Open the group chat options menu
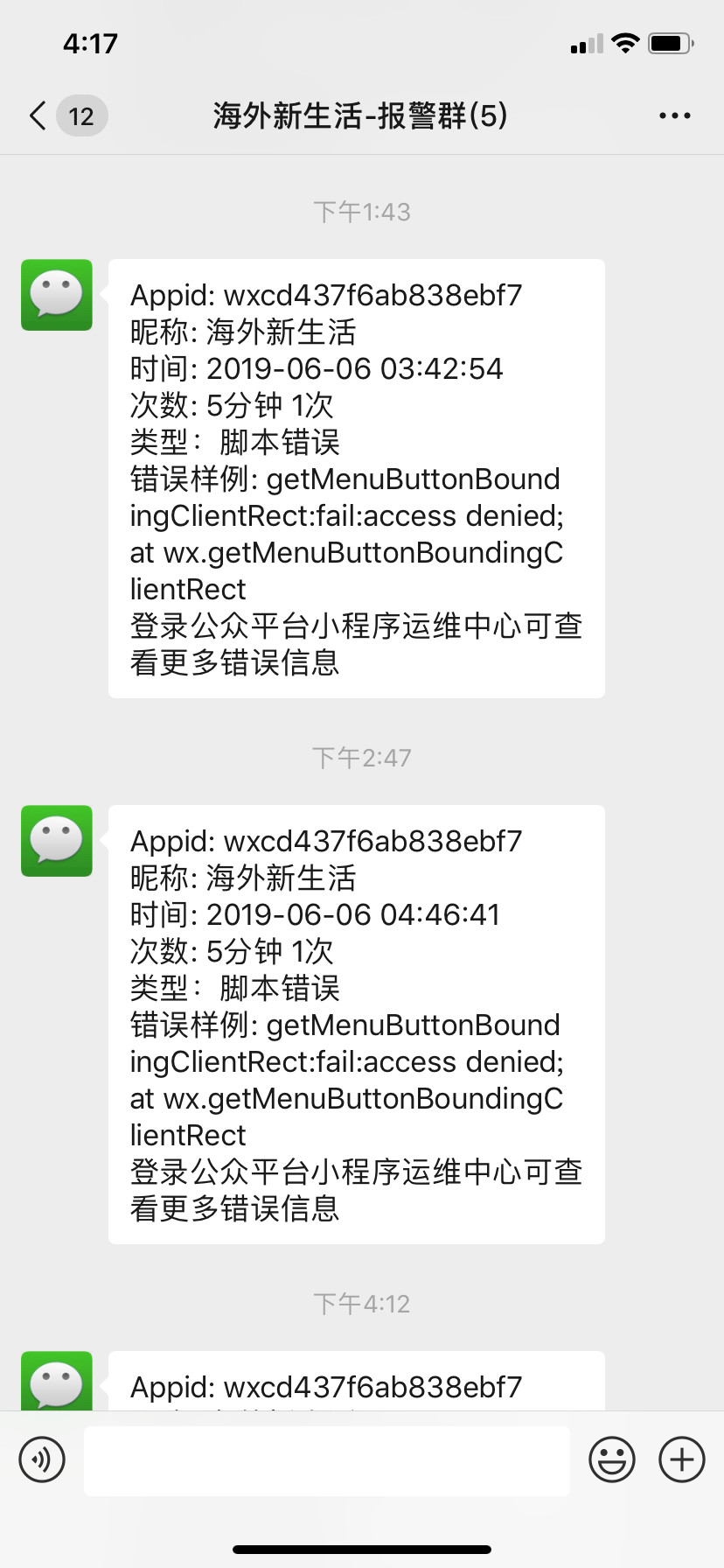The image size is (724, 1568). pos(674,115)
